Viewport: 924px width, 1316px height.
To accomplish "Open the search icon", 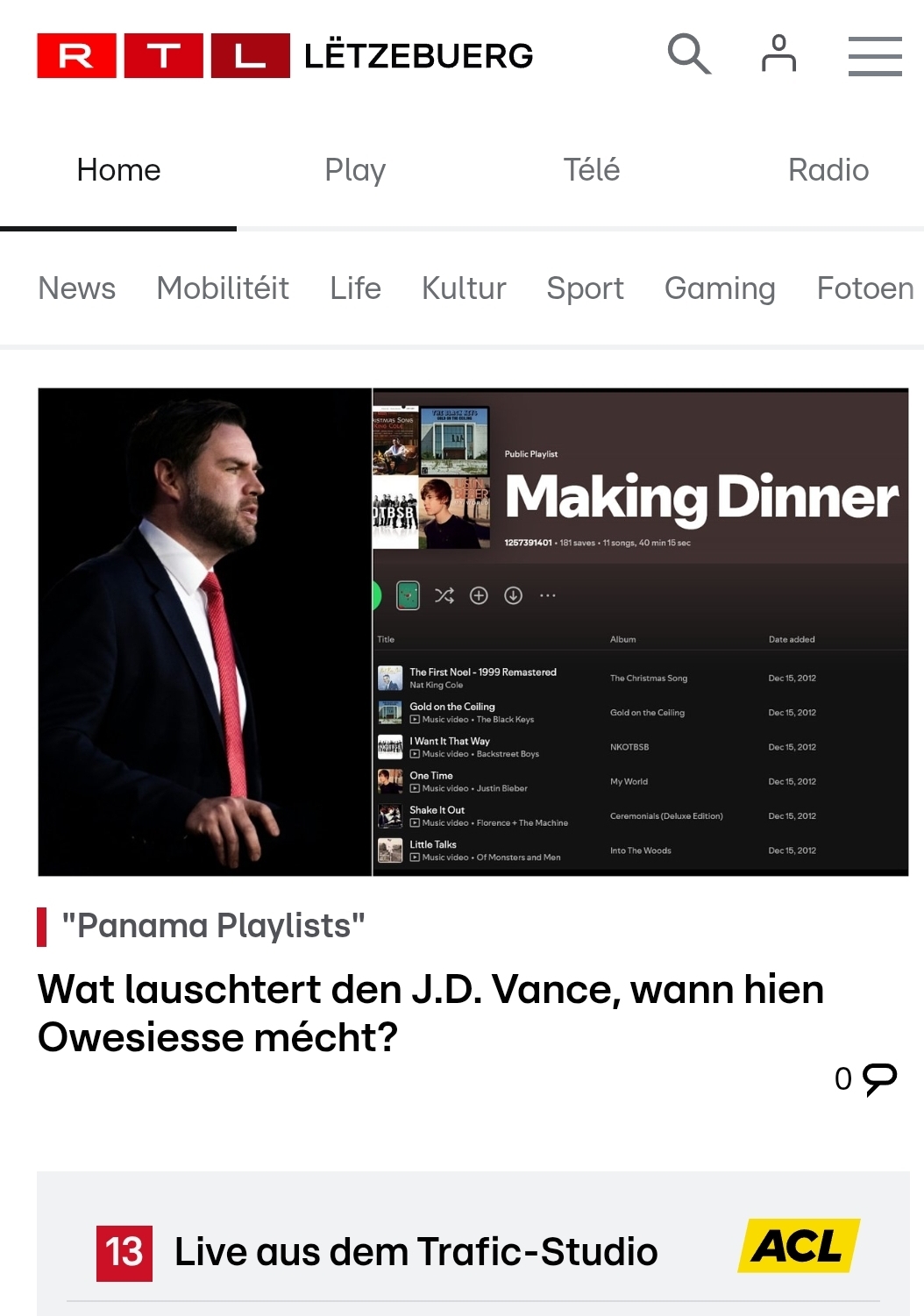I will (689, 54).
